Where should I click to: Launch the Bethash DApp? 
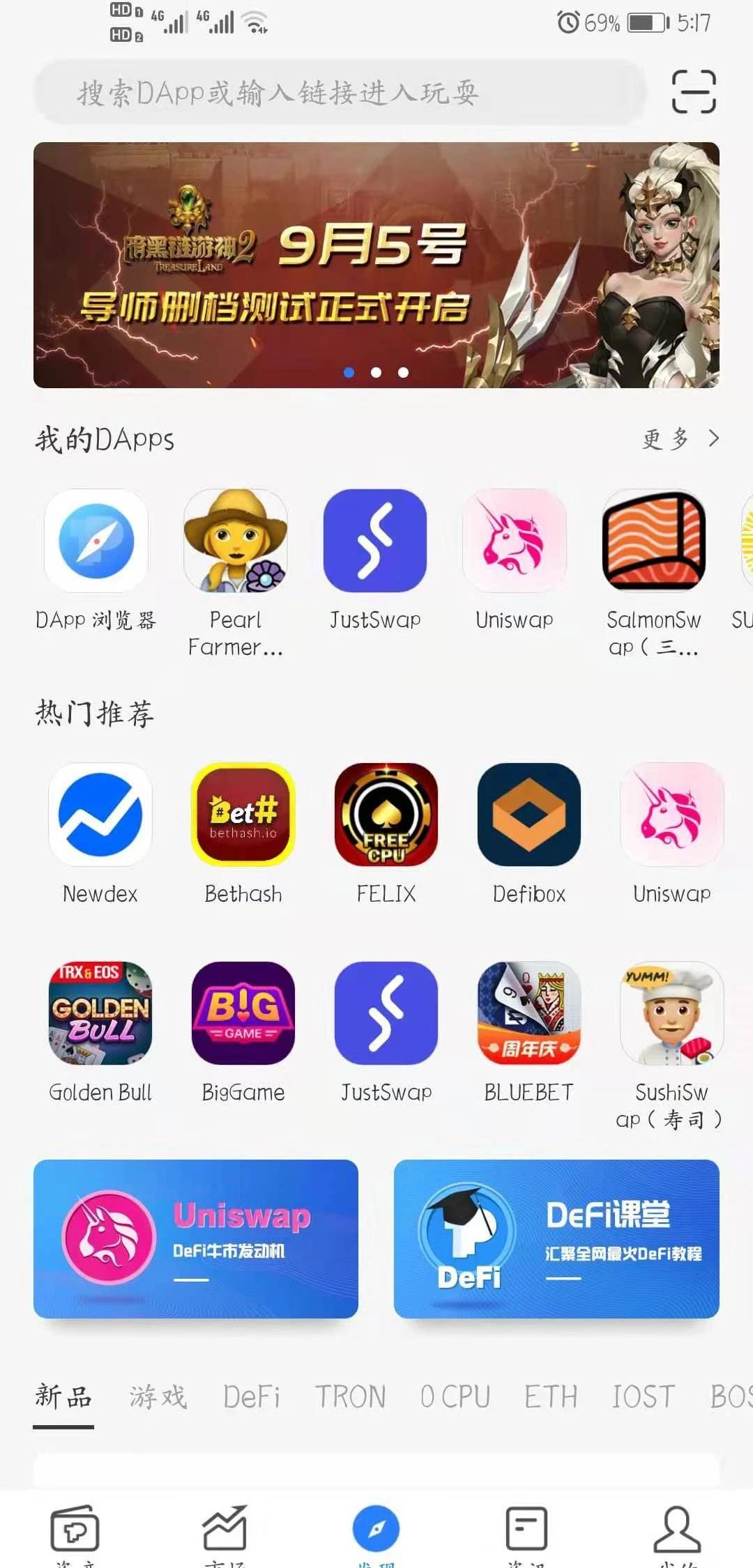tap(243, 815)
